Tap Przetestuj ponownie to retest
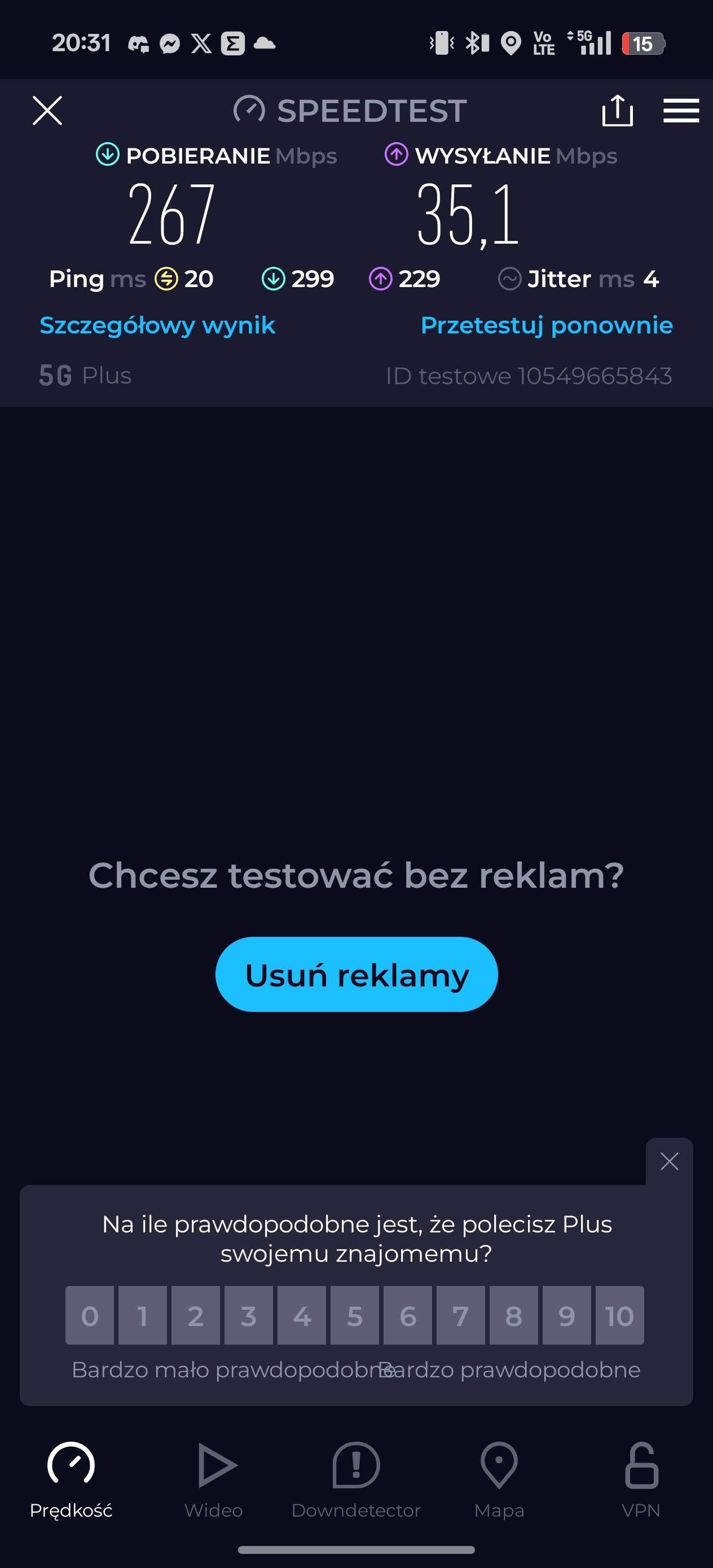Viewport: 713px width, 1568px height. (x=547, y=325)
